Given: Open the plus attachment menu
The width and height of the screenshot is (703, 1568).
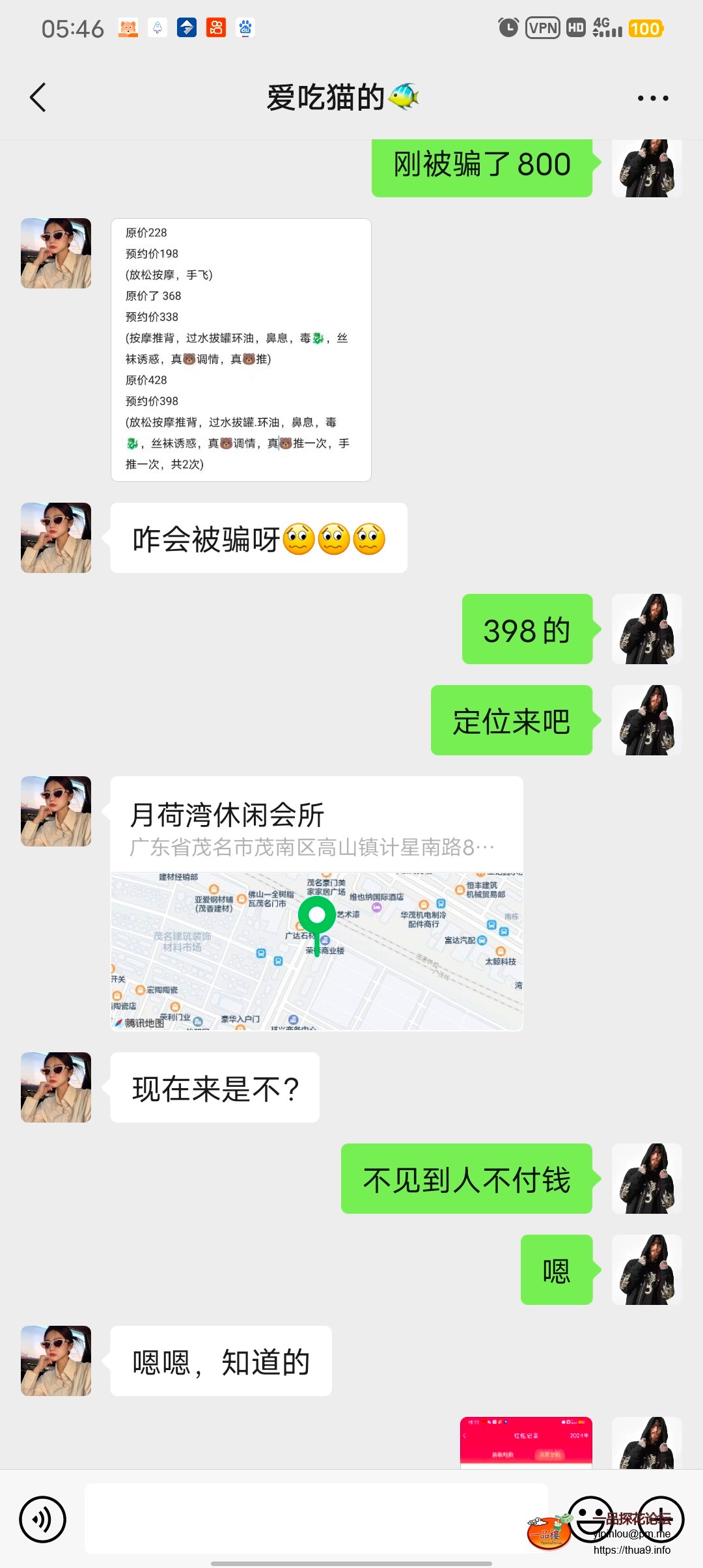Looking at the screenshot, I should 660,1519.
